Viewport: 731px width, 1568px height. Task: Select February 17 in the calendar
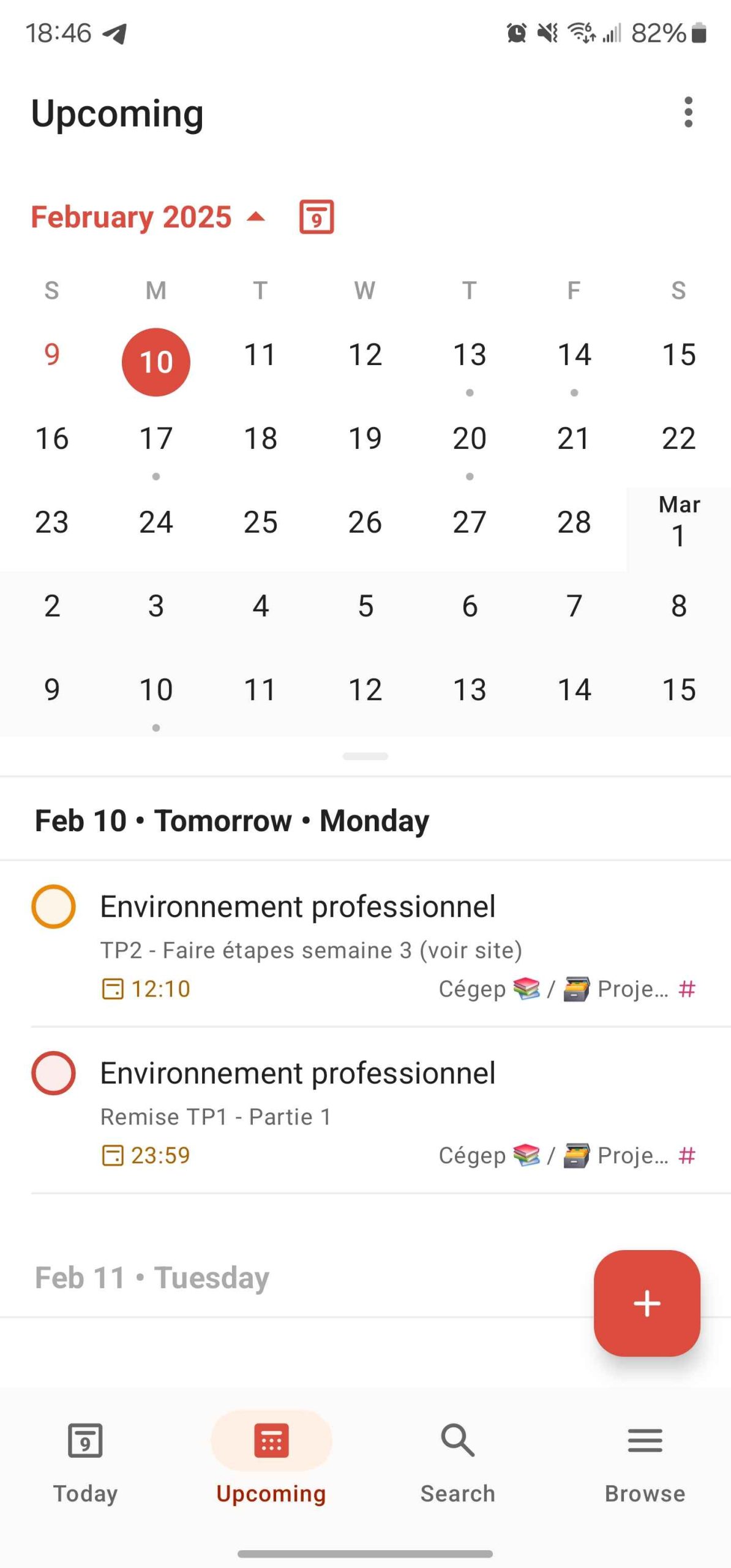(156, 439)
